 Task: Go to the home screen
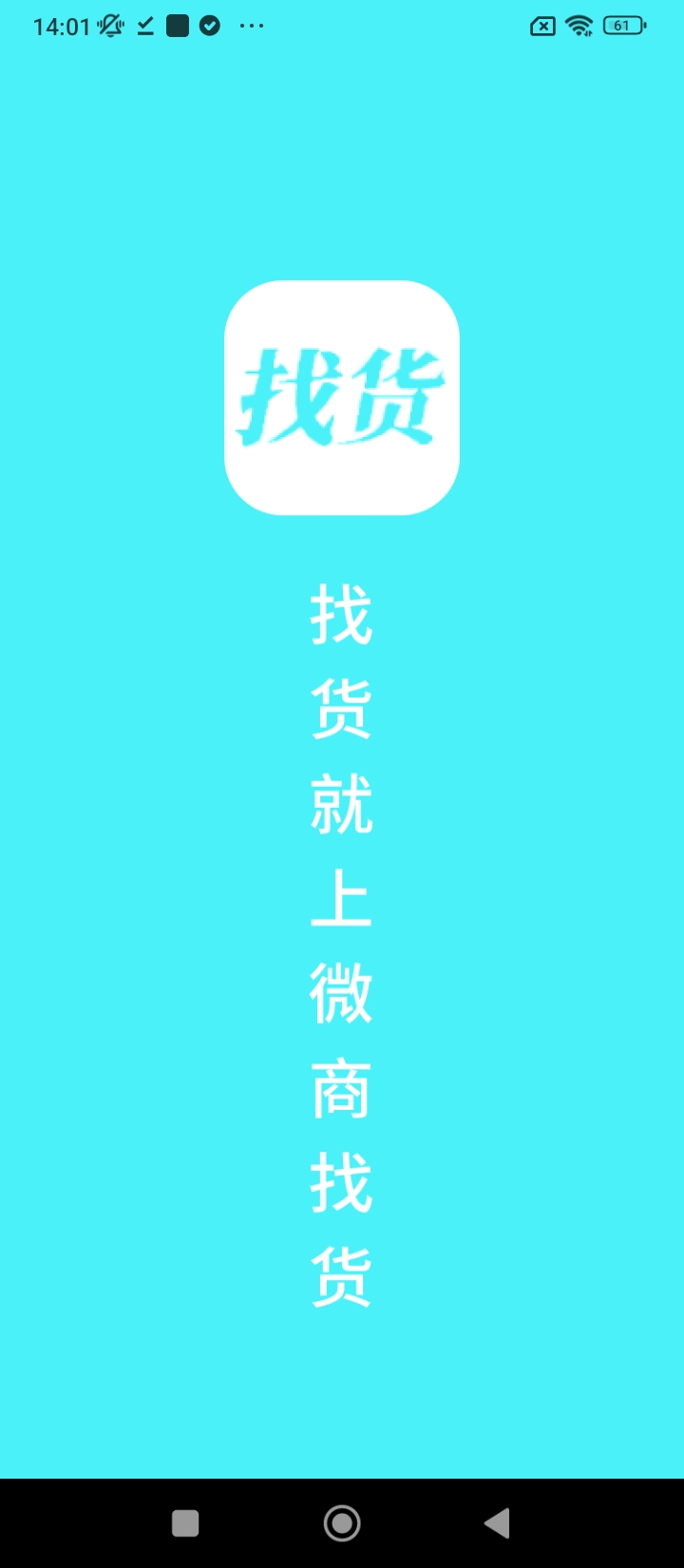pyautogui.click(x=342, y=1523)
